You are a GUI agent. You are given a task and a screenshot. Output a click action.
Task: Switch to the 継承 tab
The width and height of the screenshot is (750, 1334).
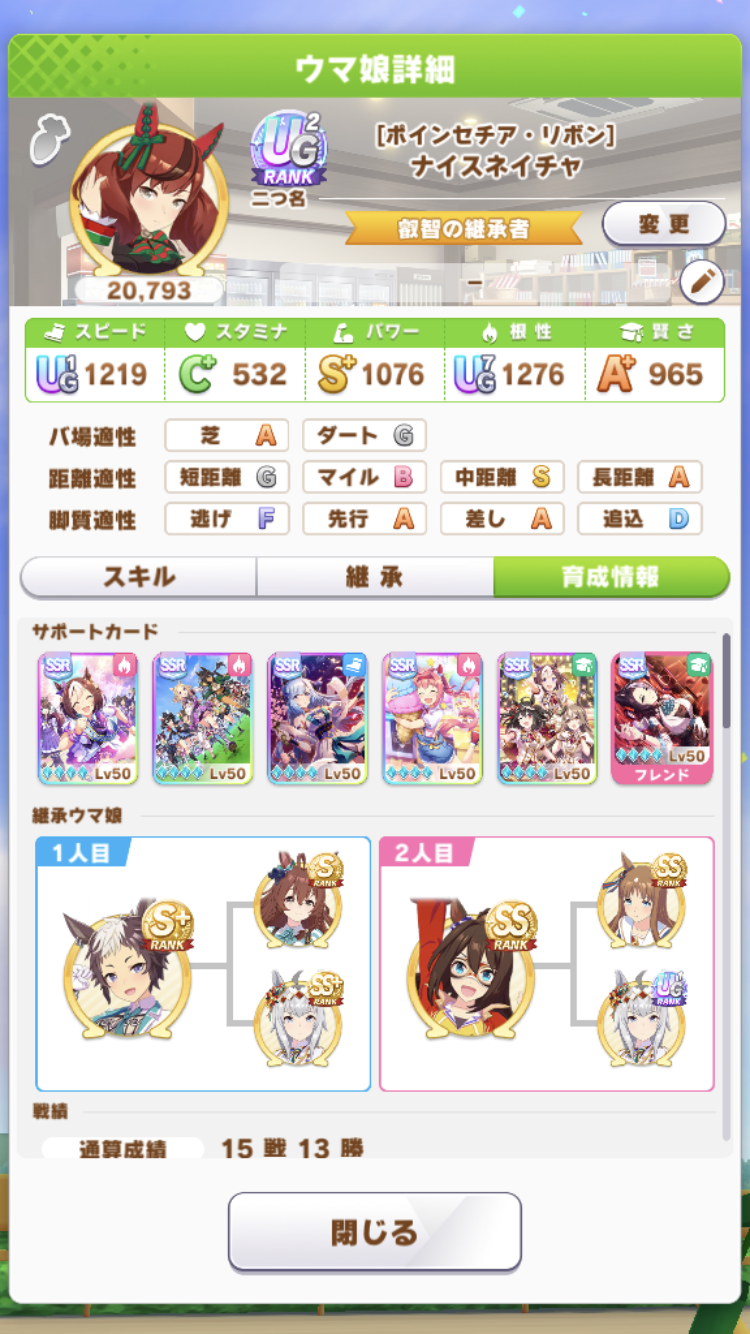[375, 577]
